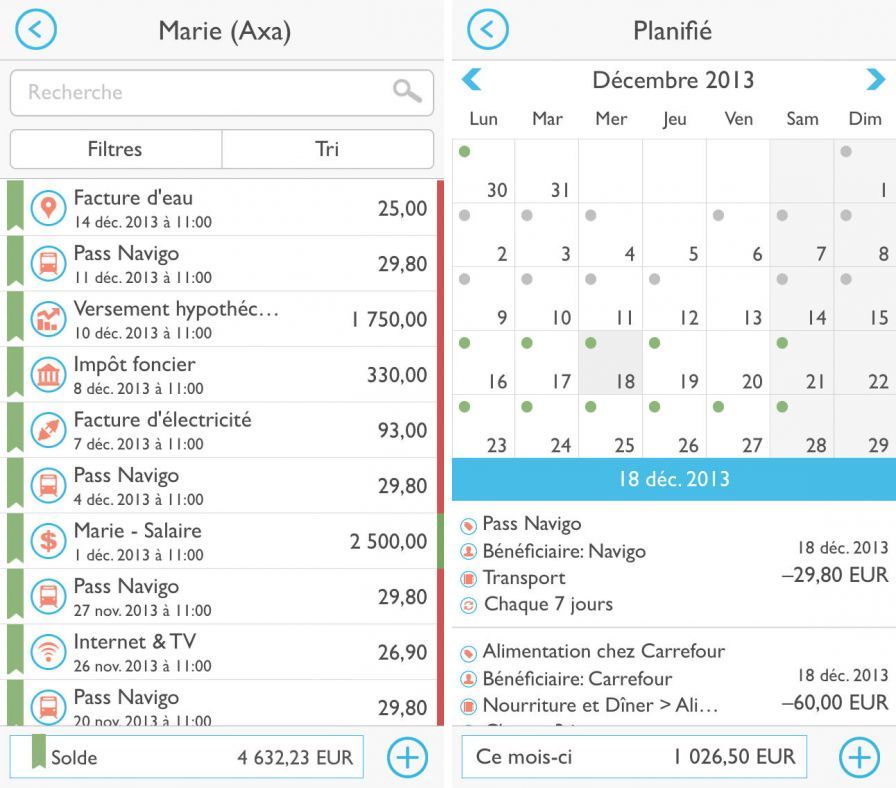
Task: Open the Facture d'eau transaction
Action: (222, 208)
